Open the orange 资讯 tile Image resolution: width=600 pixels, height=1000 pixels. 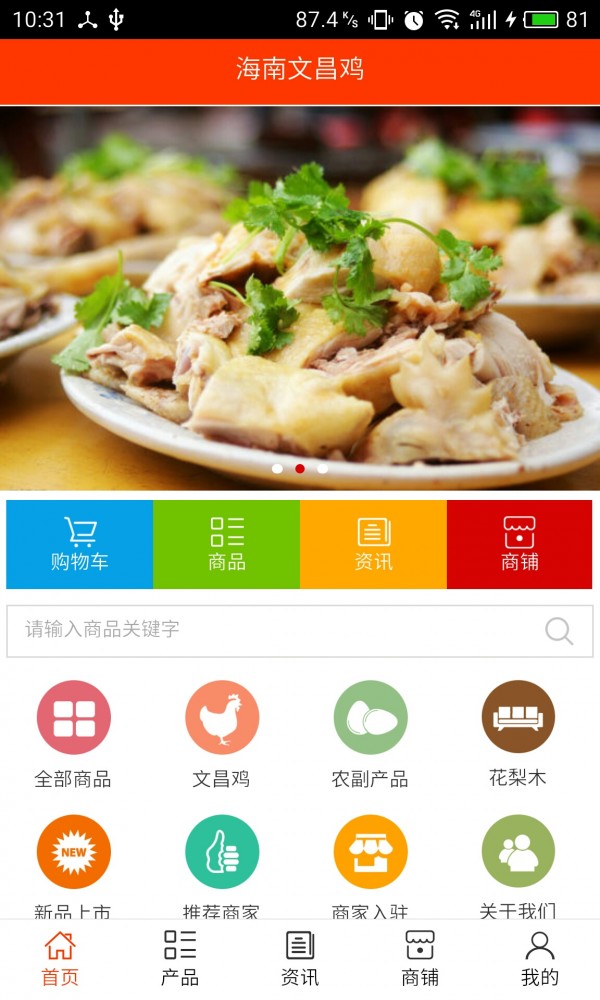(373, 544)
